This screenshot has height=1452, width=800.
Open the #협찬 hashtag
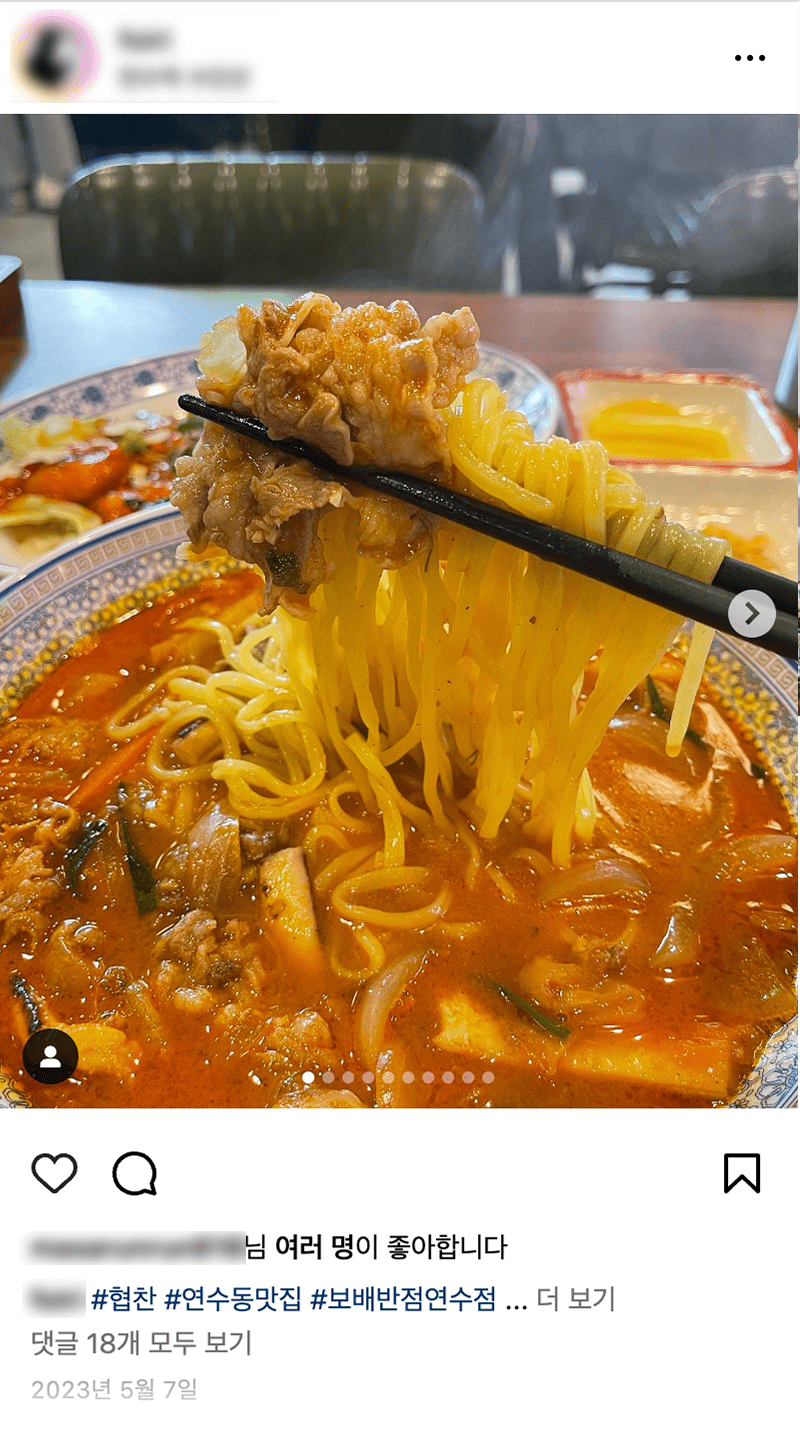123,1300
